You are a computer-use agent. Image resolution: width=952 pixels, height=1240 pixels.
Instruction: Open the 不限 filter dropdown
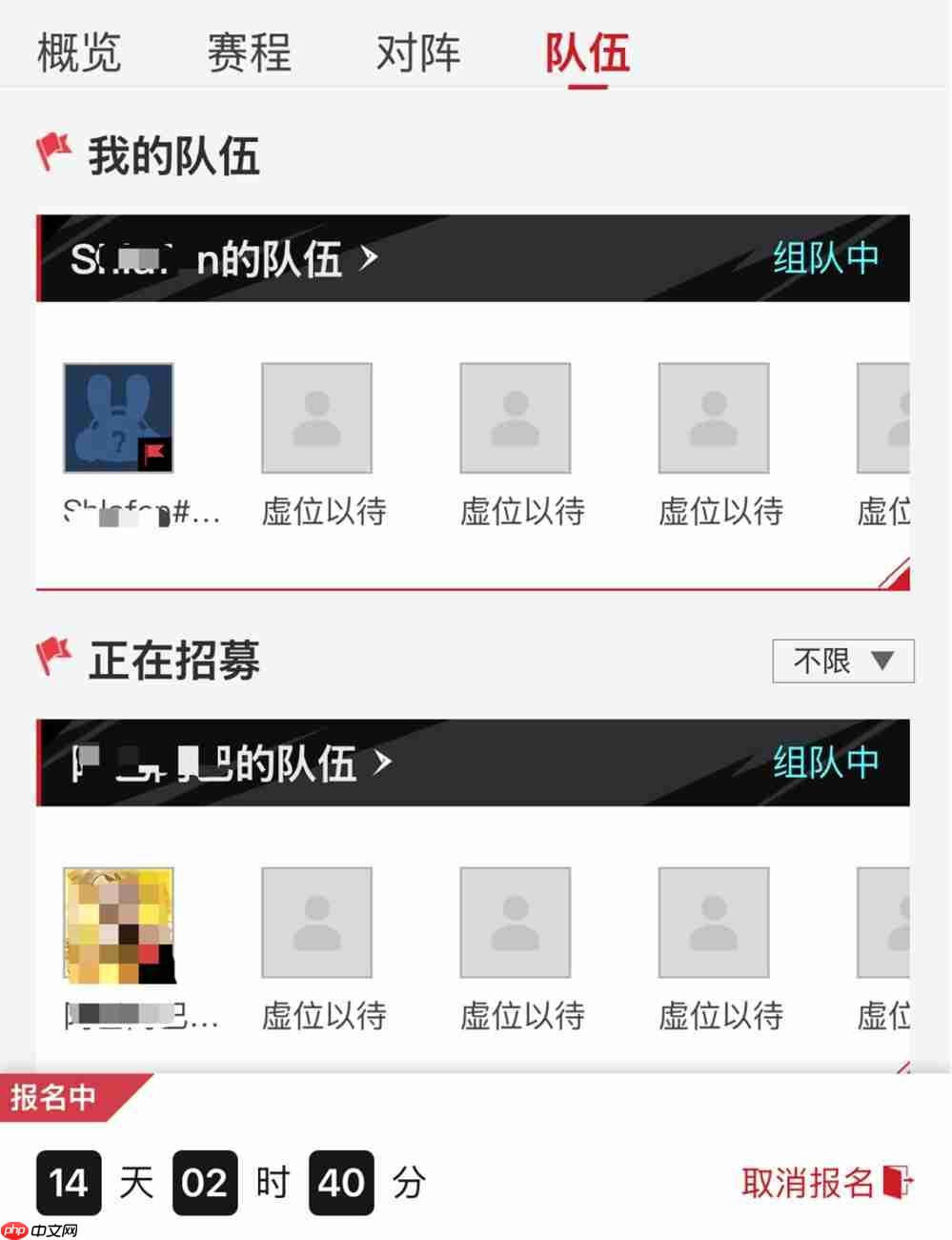coord(842,661)
